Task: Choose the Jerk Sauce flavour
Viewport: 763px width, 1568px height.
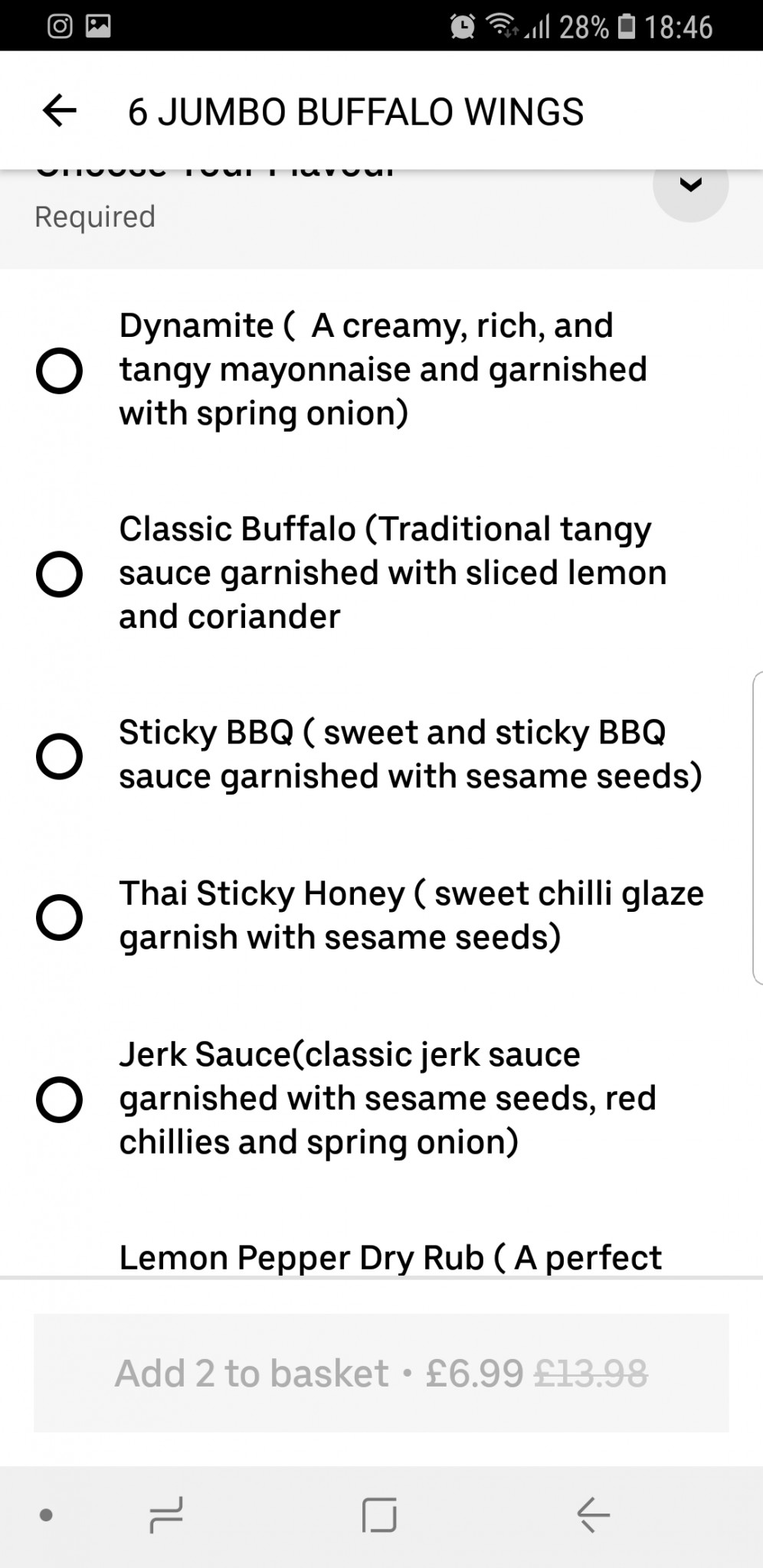Action: tap(60, 1099)
